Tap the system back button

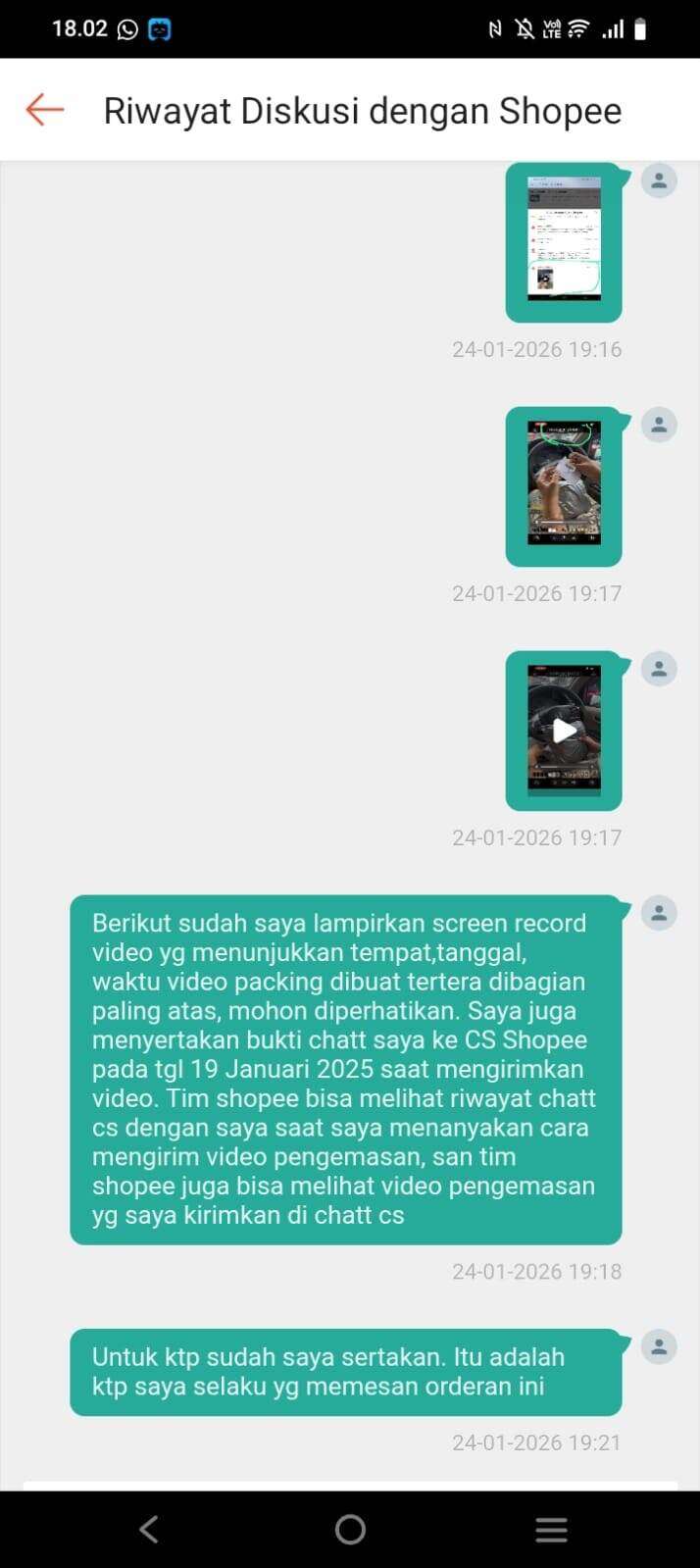point(149,1529)
